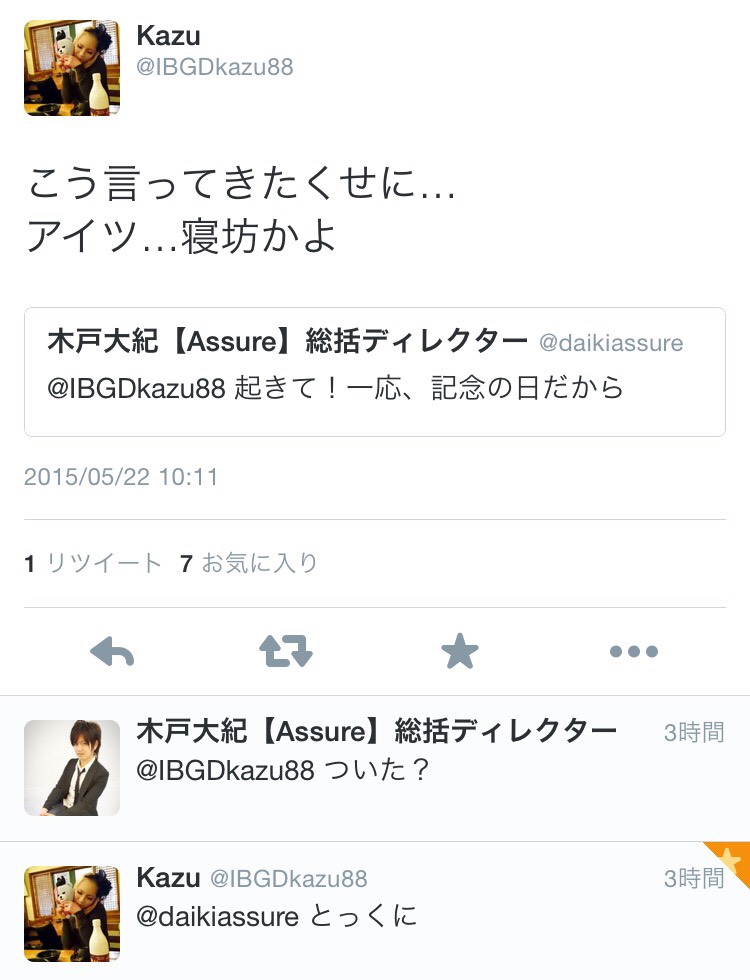Reply to Kazu's tweet

pos(112,652)
